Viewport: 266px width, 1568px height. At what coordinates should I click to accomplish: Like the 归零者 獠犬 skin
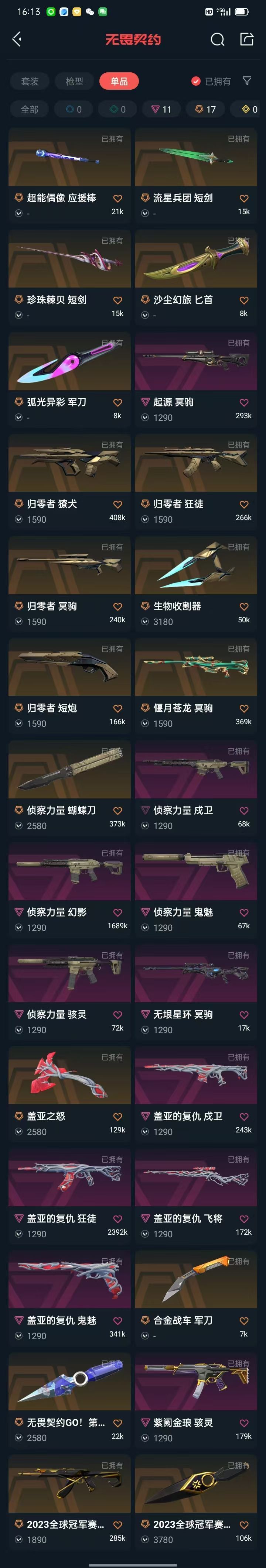coord(117,505)
